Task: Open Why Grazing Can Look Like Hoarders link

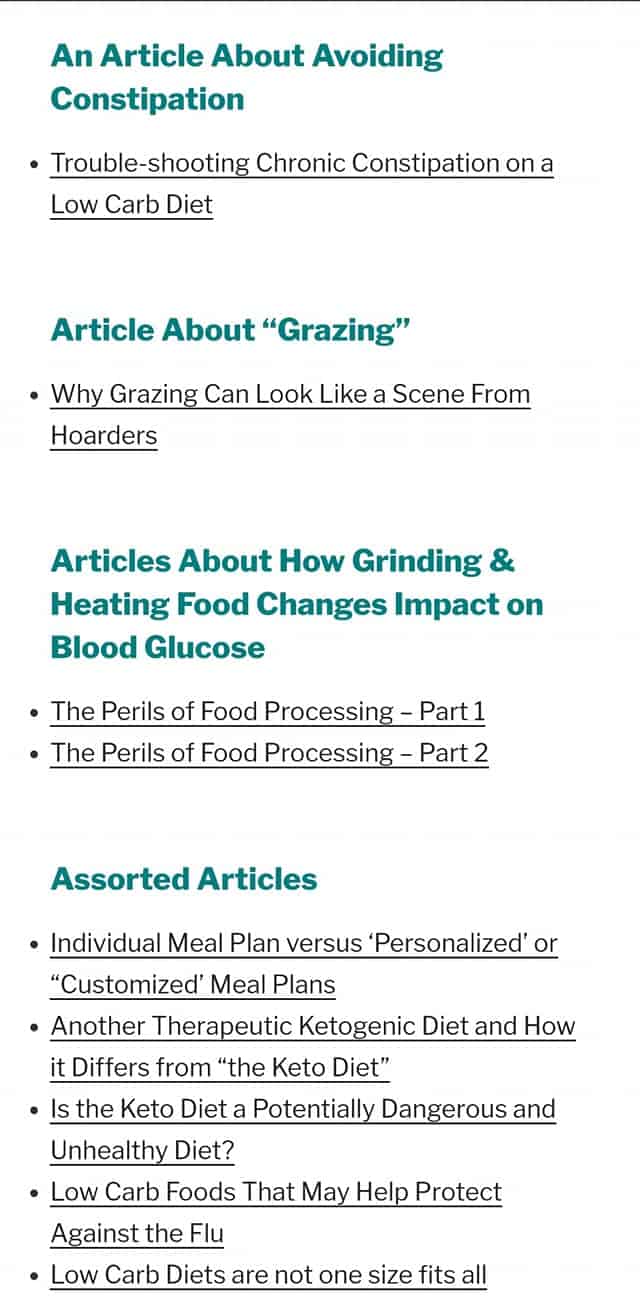Action: pyautogui.click(x=290, y=415)
